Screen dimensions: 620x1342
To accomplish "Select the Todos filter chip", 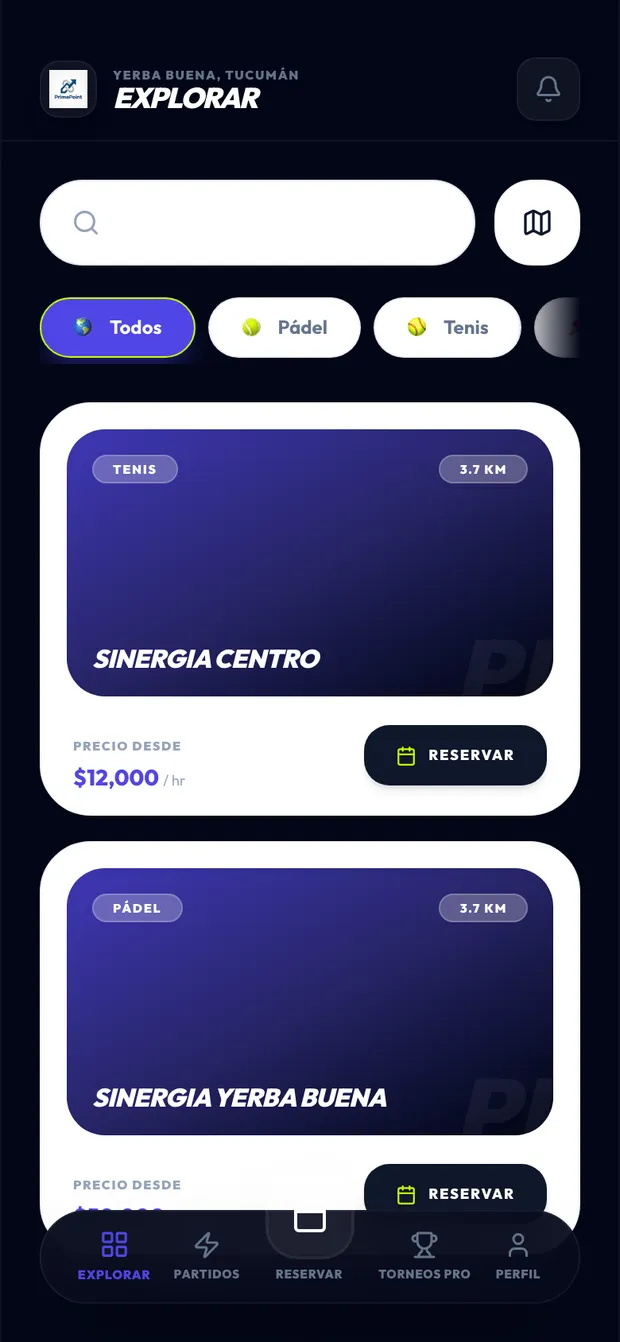I will [117, 327].
